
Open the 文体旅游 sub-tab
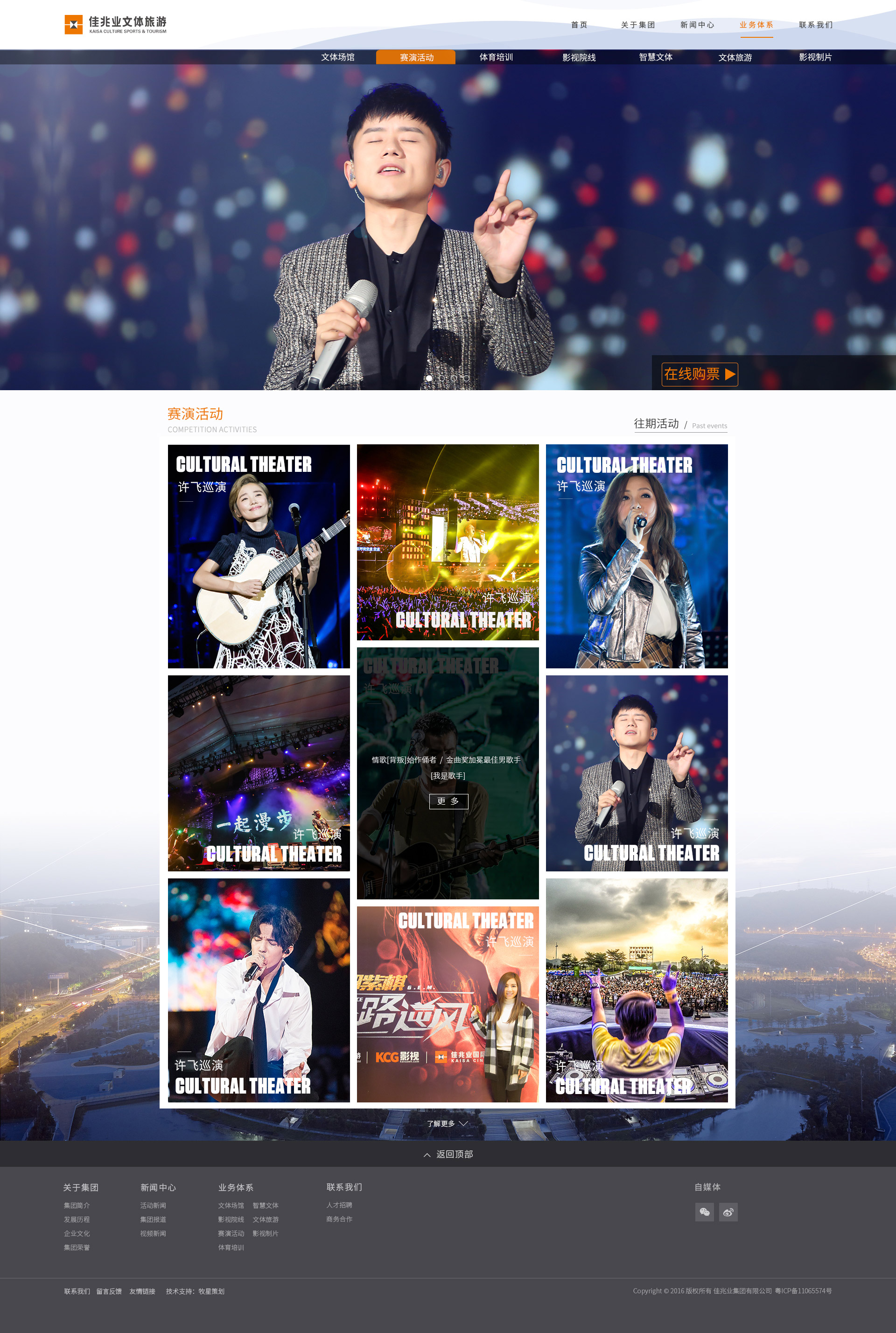click(735, 57)
